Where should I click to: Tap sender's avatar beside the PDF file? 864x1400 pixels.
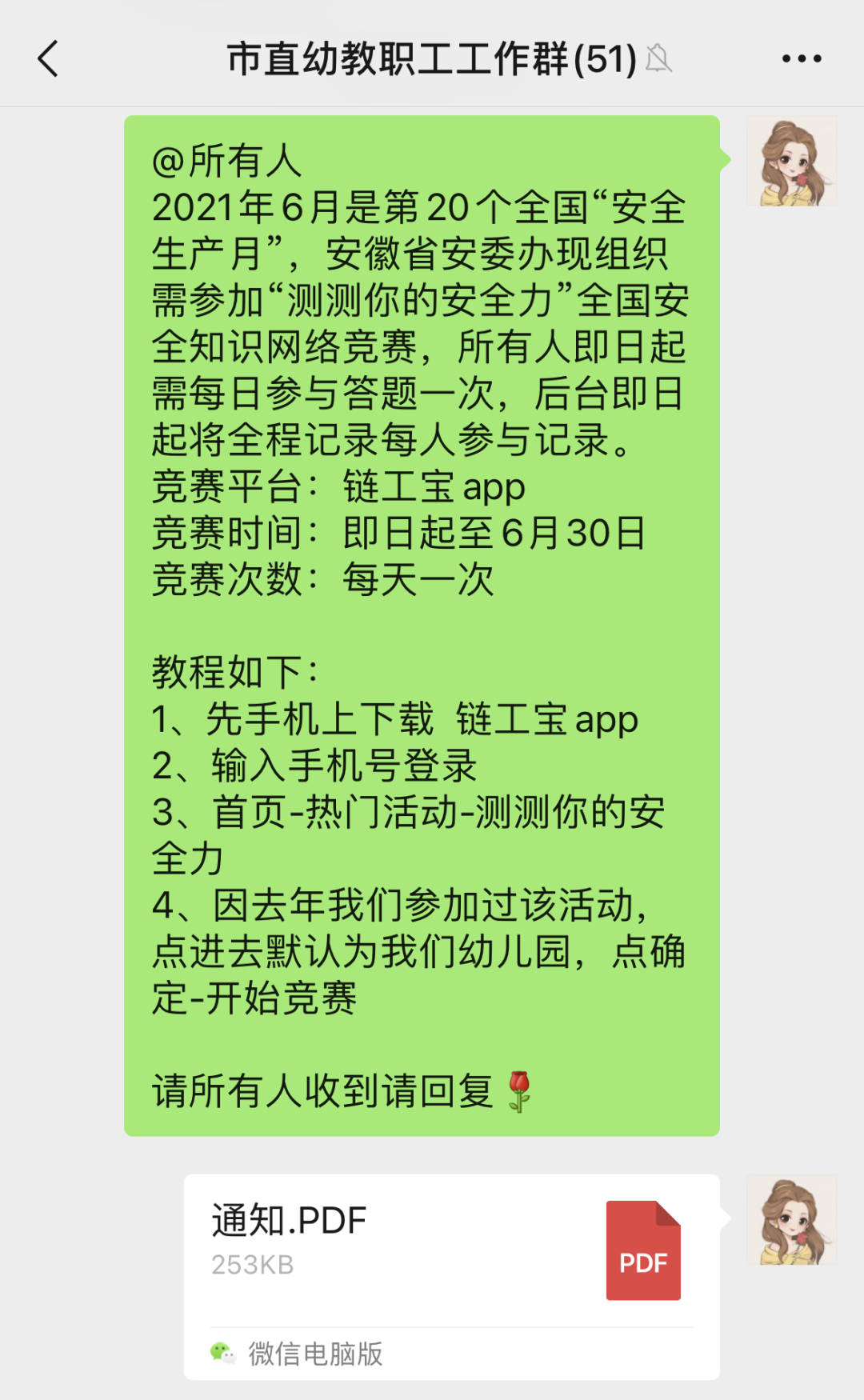tap(791, 1220)
